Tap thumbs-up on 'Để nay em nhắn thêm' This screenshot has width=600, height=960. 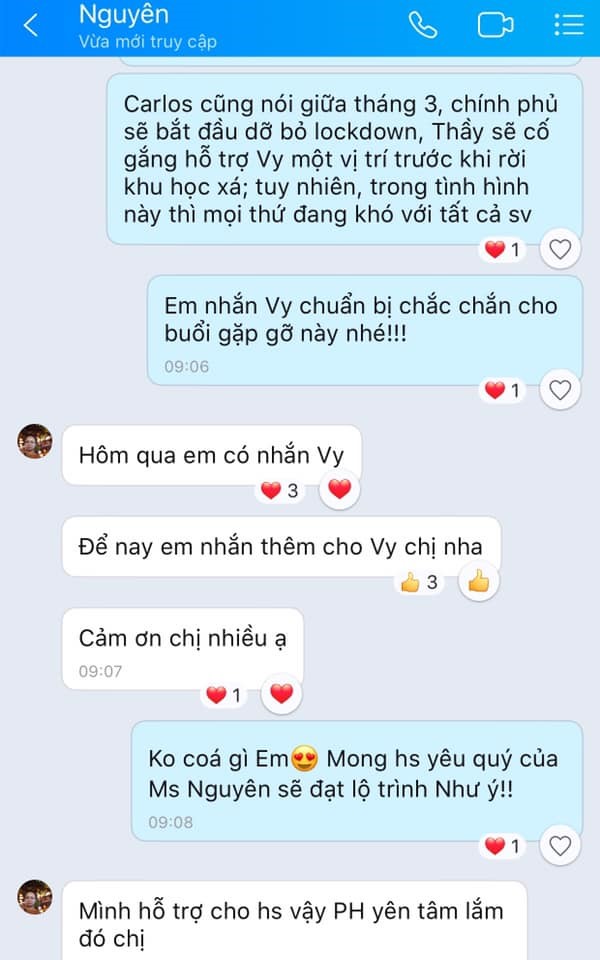[479, 582]
